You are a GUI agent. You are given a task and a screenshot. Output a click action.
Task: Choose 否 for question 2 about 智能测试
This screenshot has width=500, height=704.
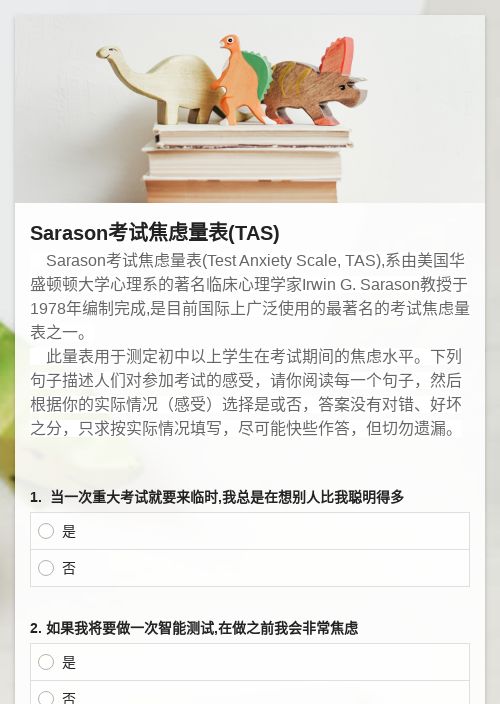[250, 693]
